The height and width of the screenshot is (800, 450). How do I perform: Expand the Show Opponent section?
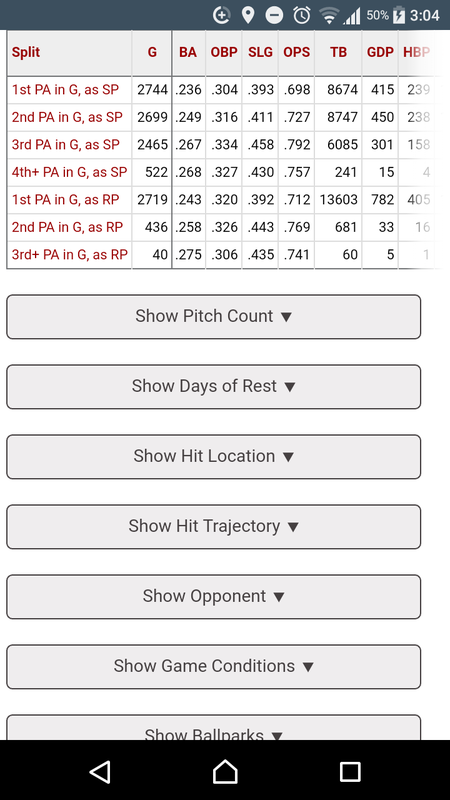tap(213, 596)
